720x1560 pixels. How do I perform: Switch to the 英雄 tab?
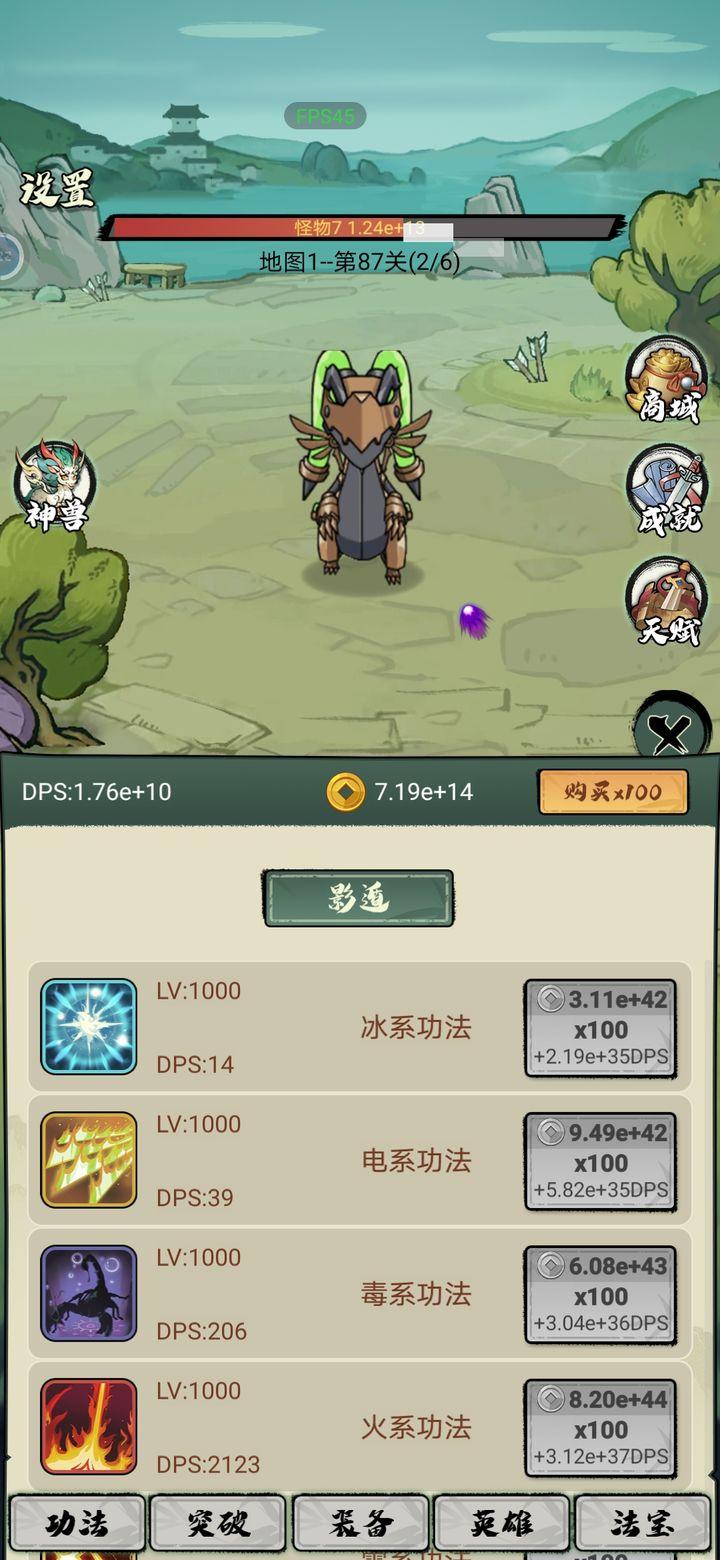click(501, 1523)
